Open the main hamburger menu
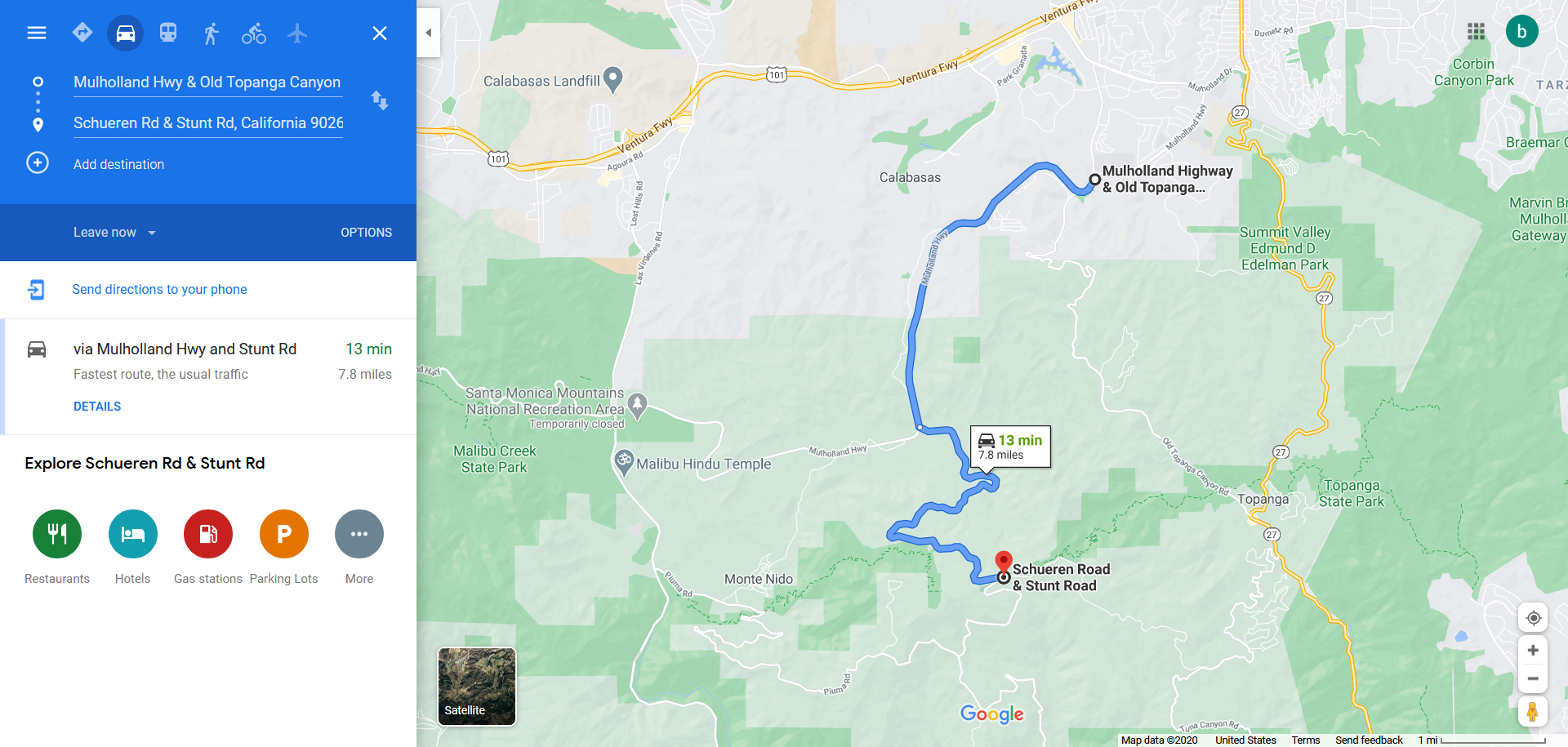 37,33
